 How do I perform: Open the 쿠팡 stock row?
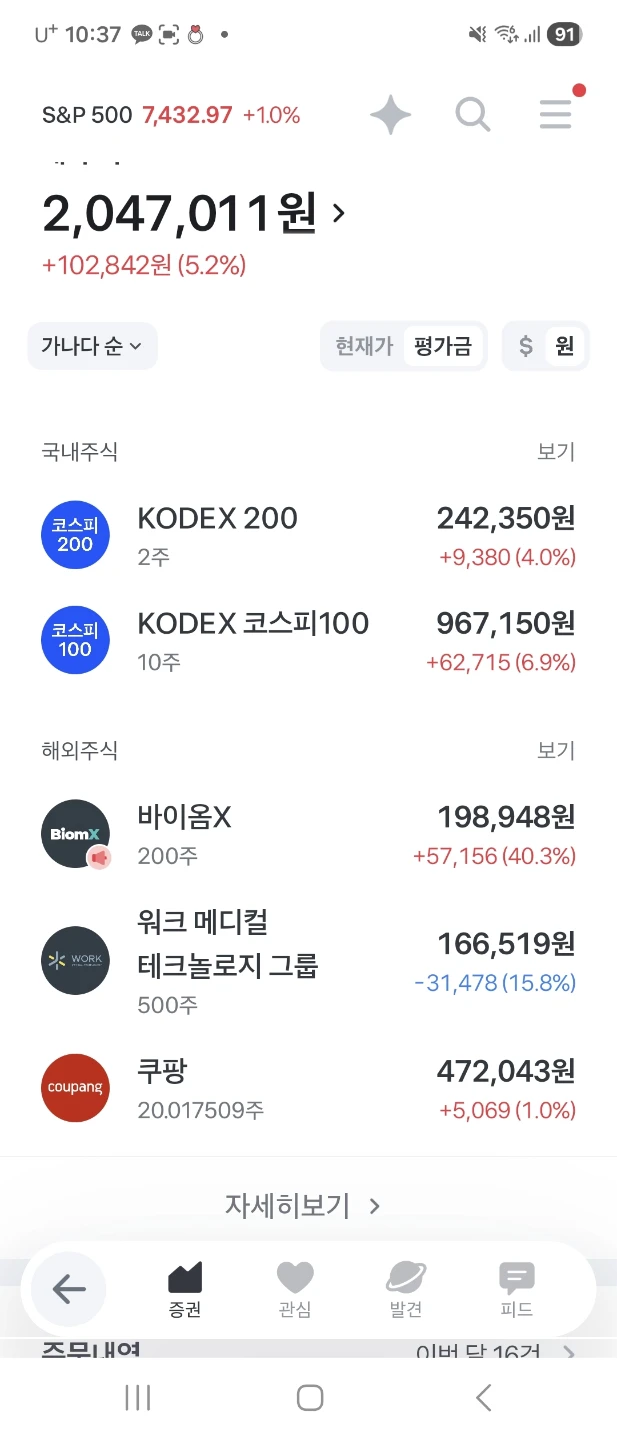(308, 1087)
